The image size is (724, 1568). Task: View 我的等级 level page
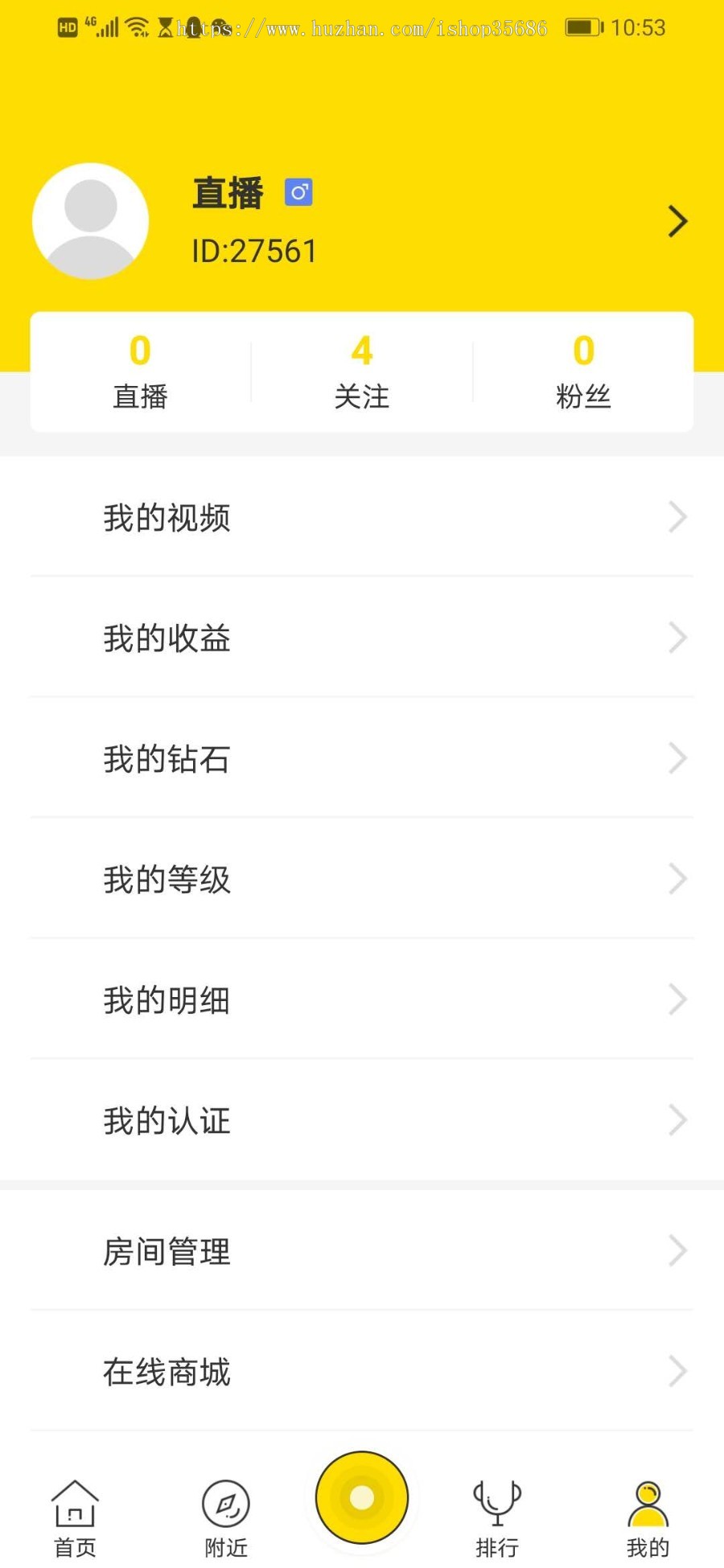361,879
